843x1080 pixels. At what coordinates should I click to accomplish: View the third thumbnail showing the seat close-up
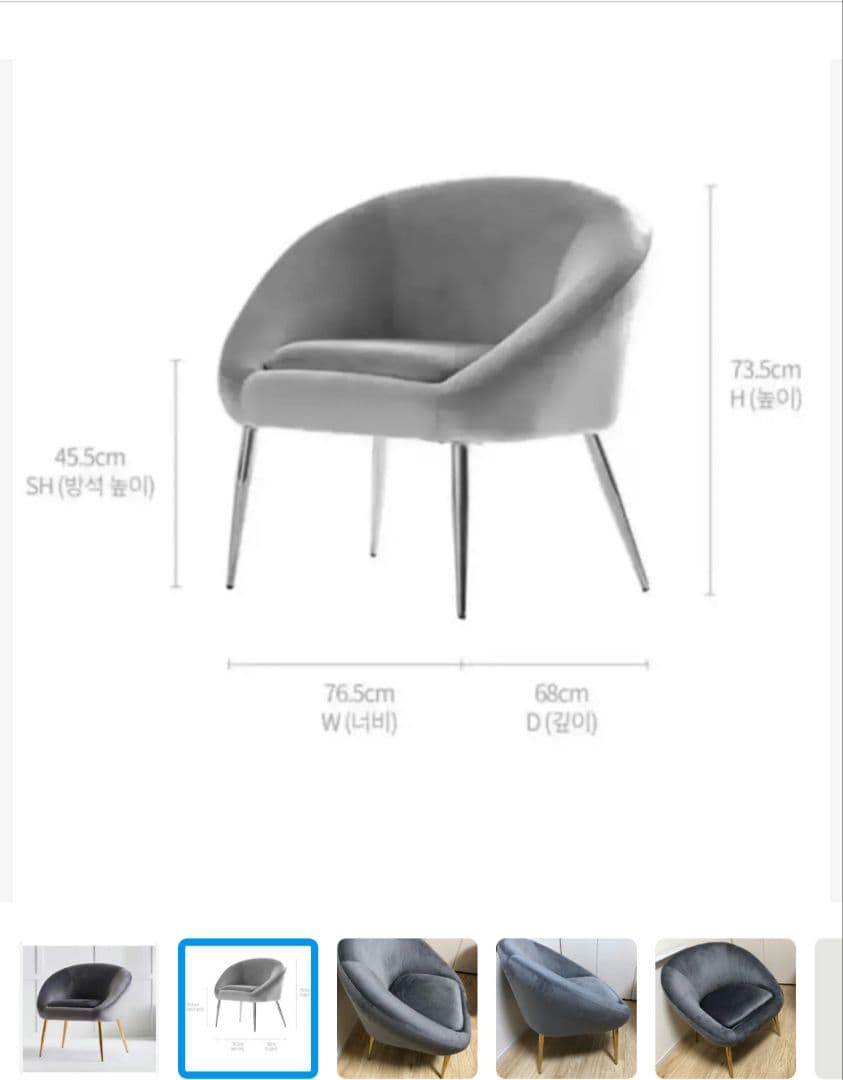(x=407, y=1008)
